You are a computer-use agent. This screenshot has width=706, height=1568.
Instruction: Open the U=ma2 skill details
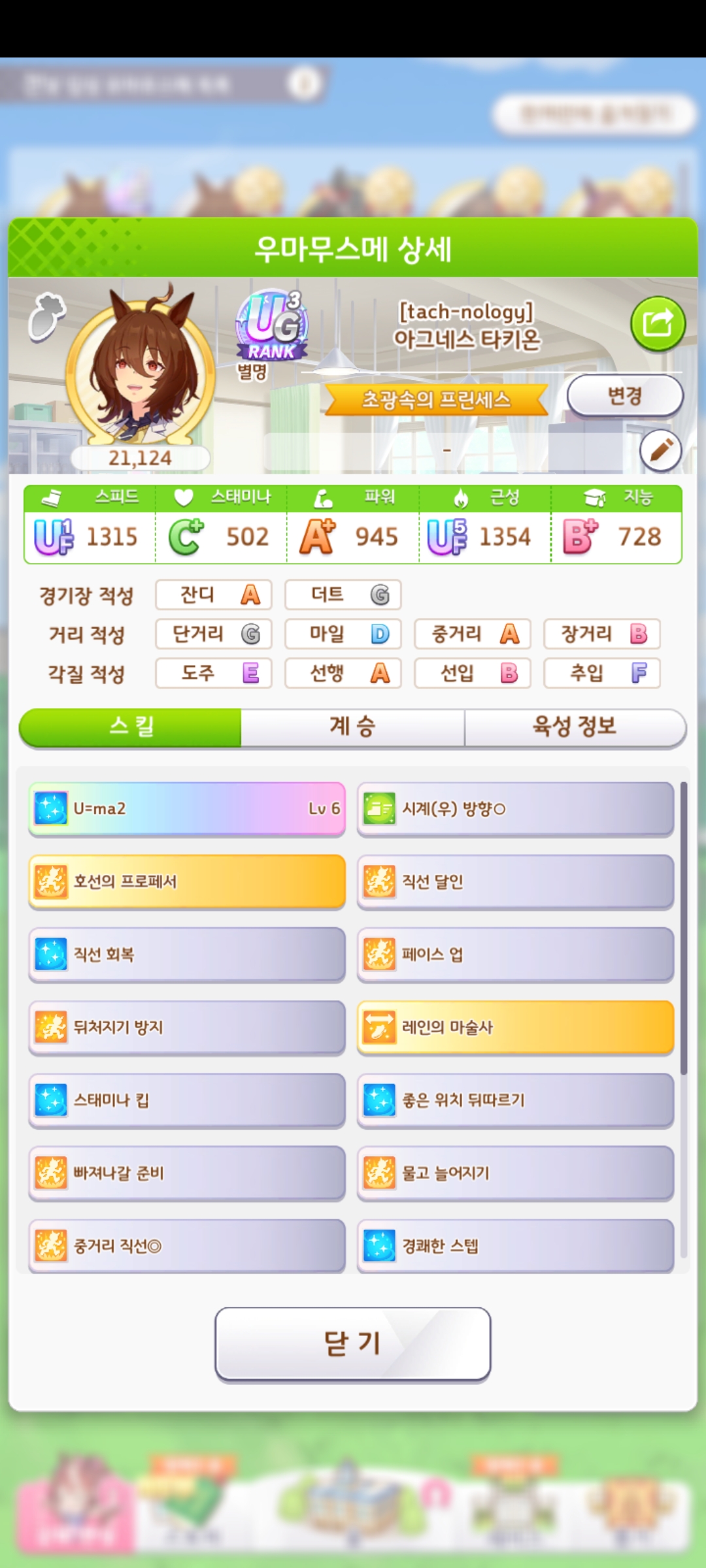(x=187, y=809)
